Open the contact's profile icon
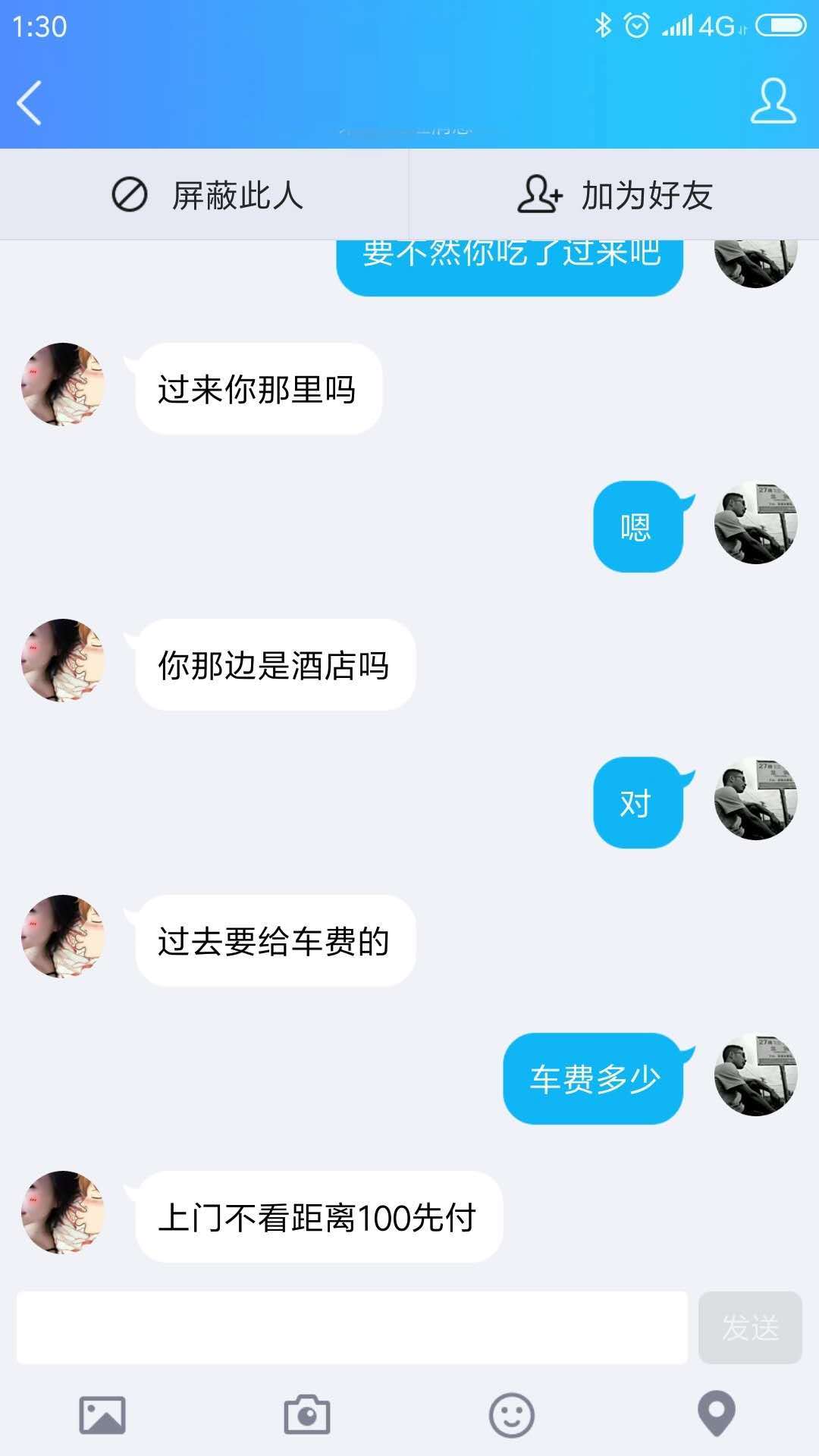 [773, 101]
